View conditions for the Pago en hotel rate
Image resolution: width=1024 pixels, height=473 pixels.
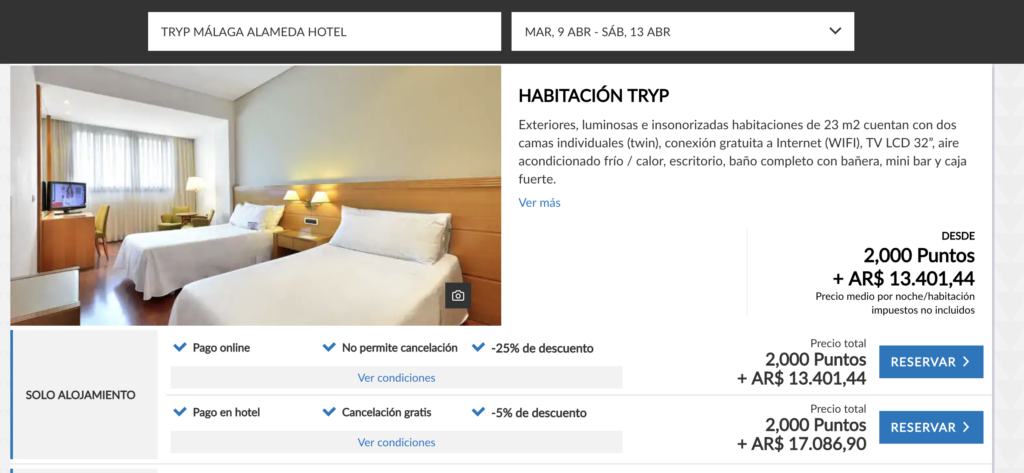[x=396, y=442]
